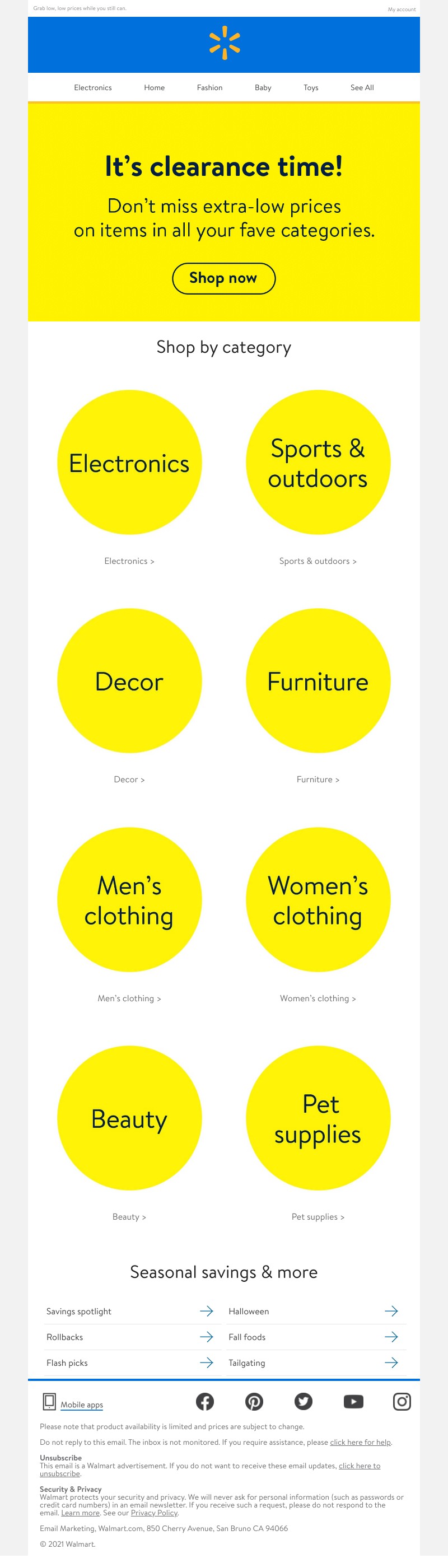
Task: Visit the Facebook page icon
Action: 205,1402
